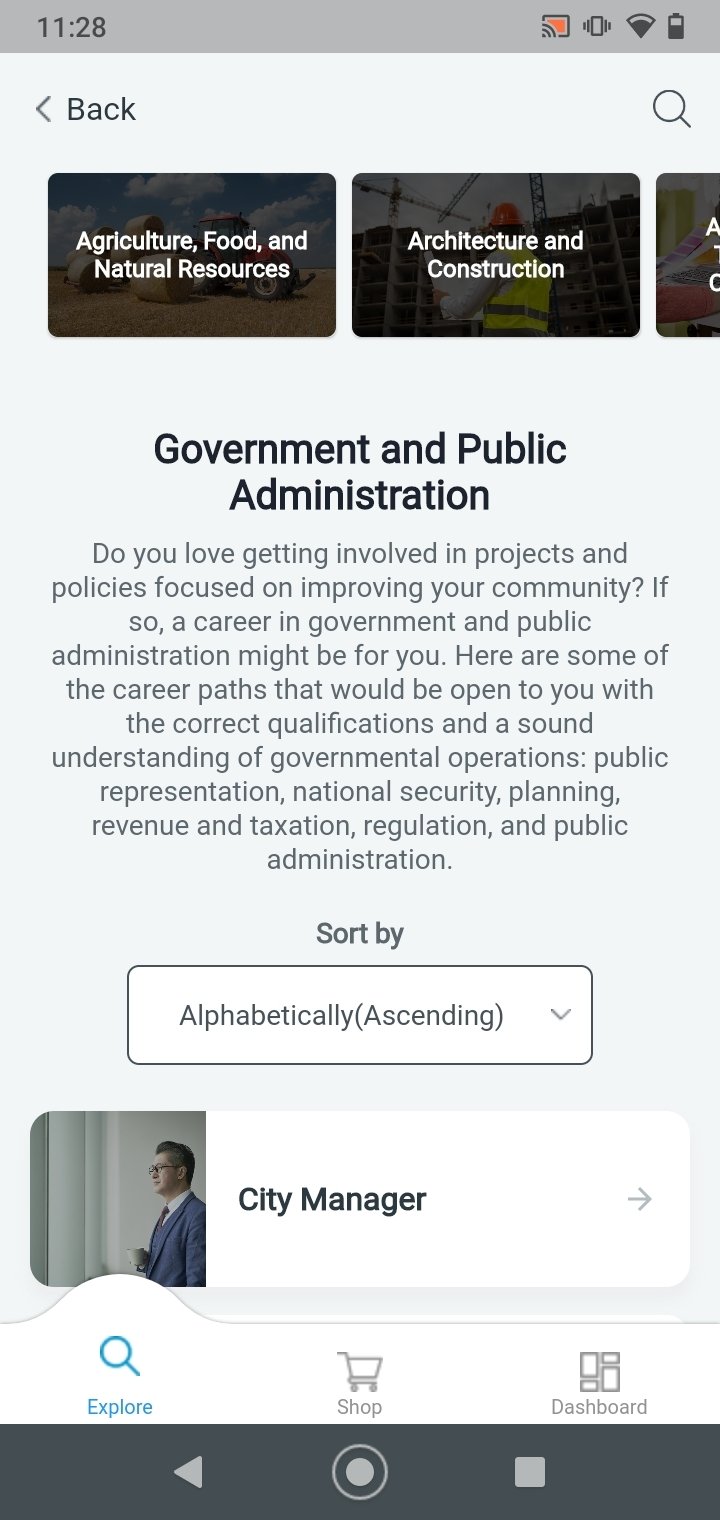Open the search magnifier icon
The width and height of the screenshot is (720, 1520).
click(671, 109)
